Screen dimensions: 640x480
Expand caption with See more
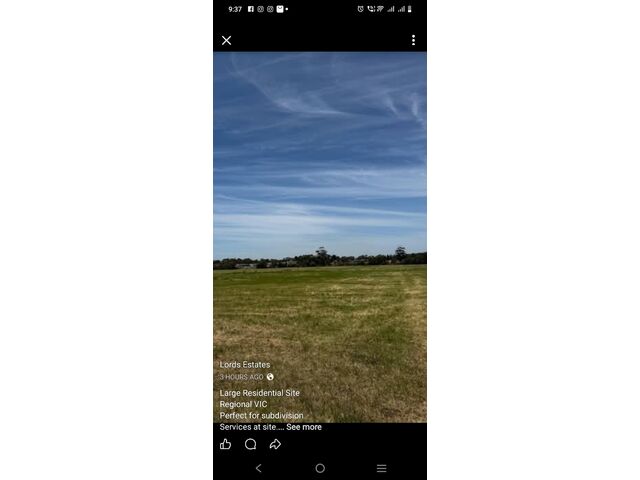pos(304,427)
